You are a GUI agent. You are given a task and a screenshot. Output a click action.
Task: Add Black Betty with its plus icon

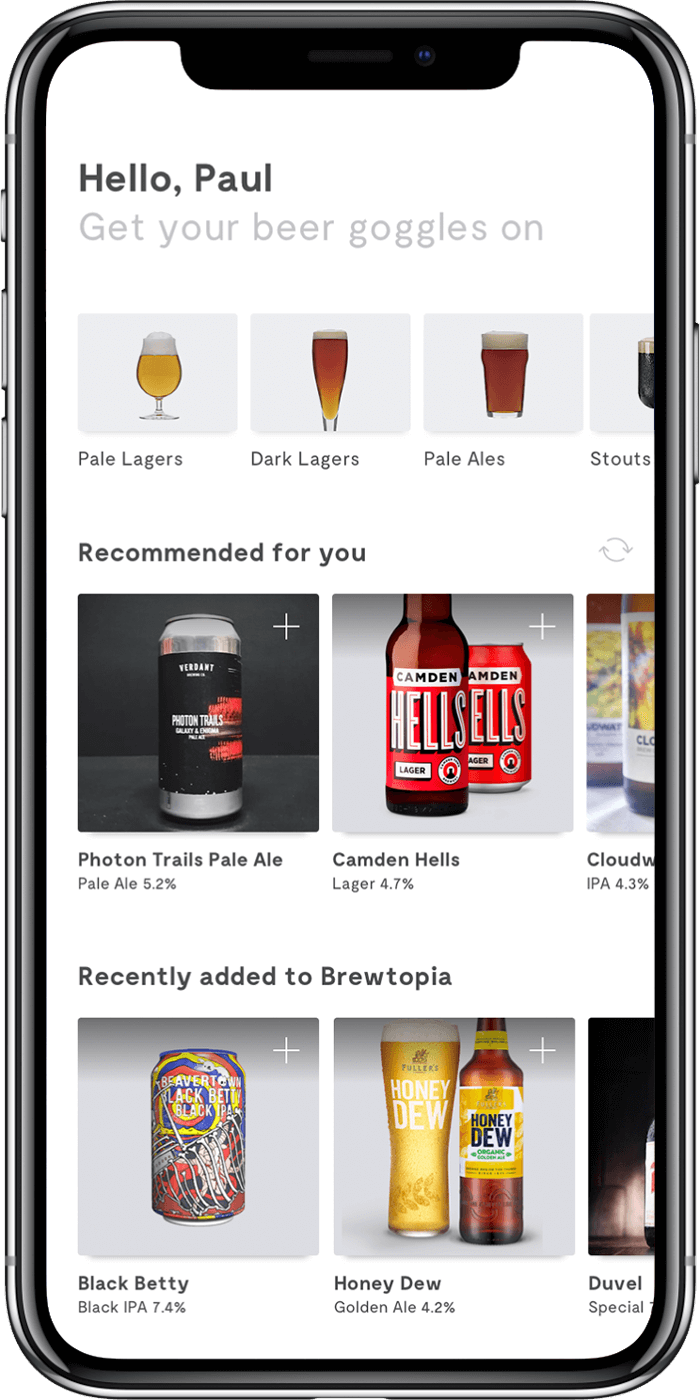tap(286, 1050)
